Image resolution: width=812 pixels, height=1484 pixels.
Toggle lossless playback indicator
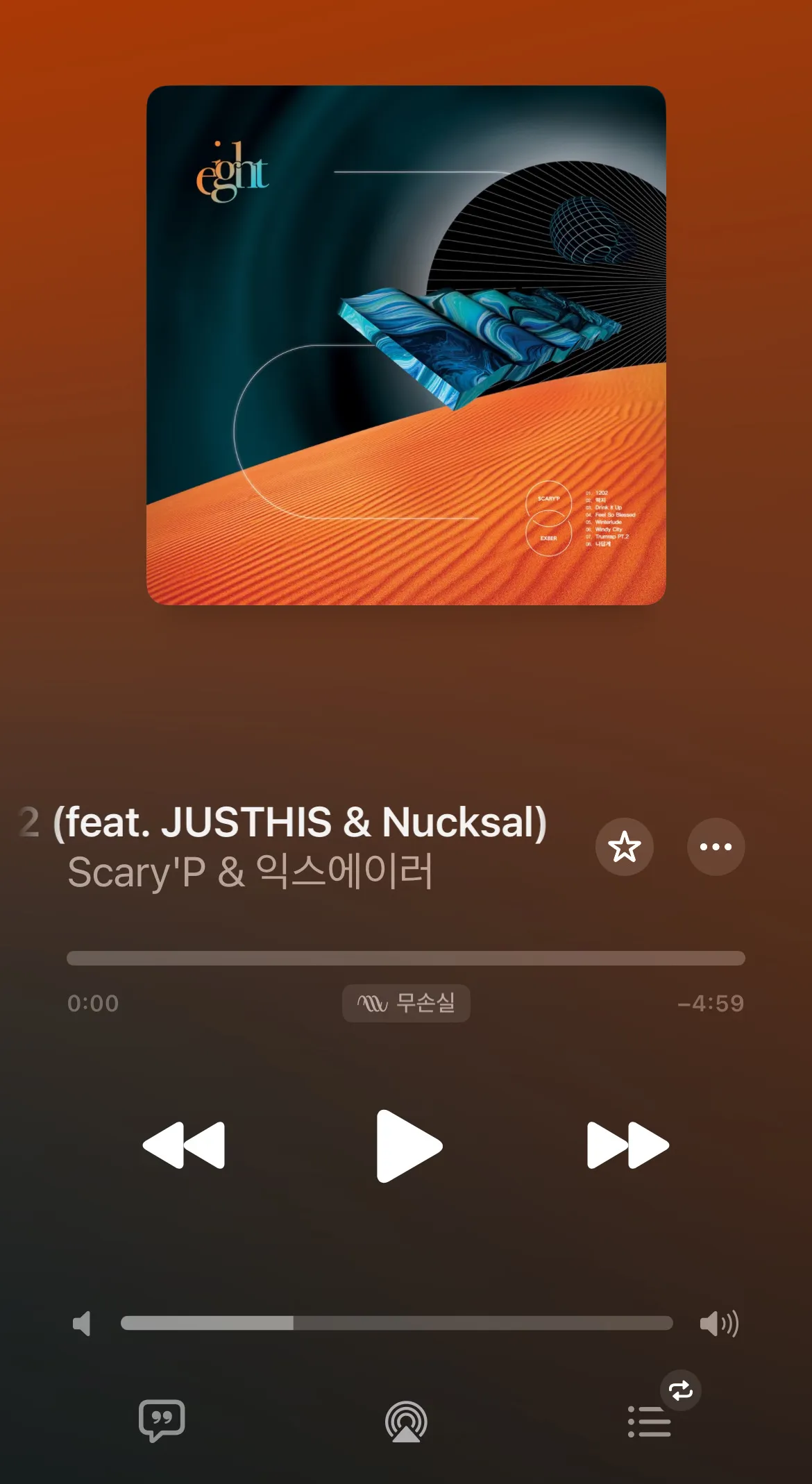pos(406,1003)
